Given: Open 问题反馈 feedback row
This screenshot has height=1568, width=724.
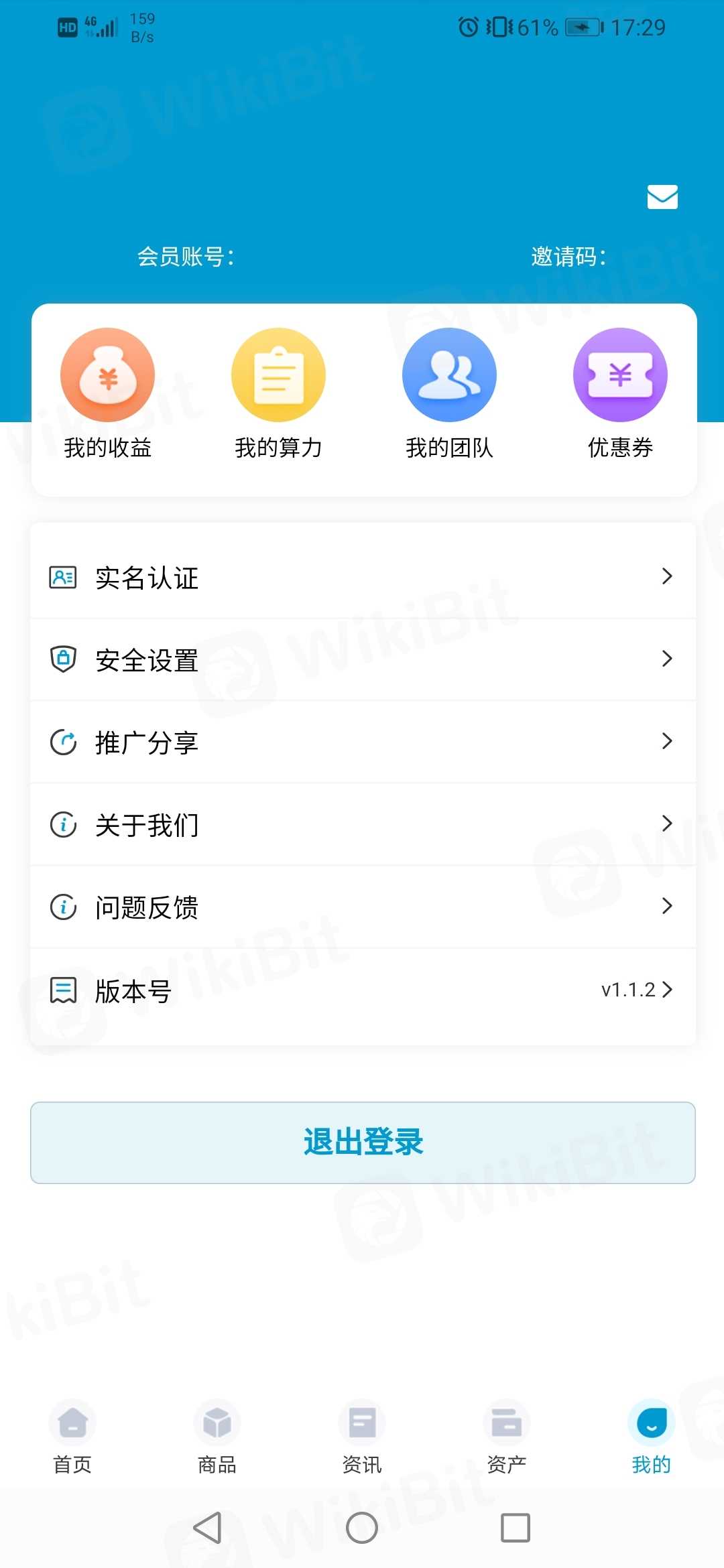Looking at the screenshot, I should tap(362, 907).
